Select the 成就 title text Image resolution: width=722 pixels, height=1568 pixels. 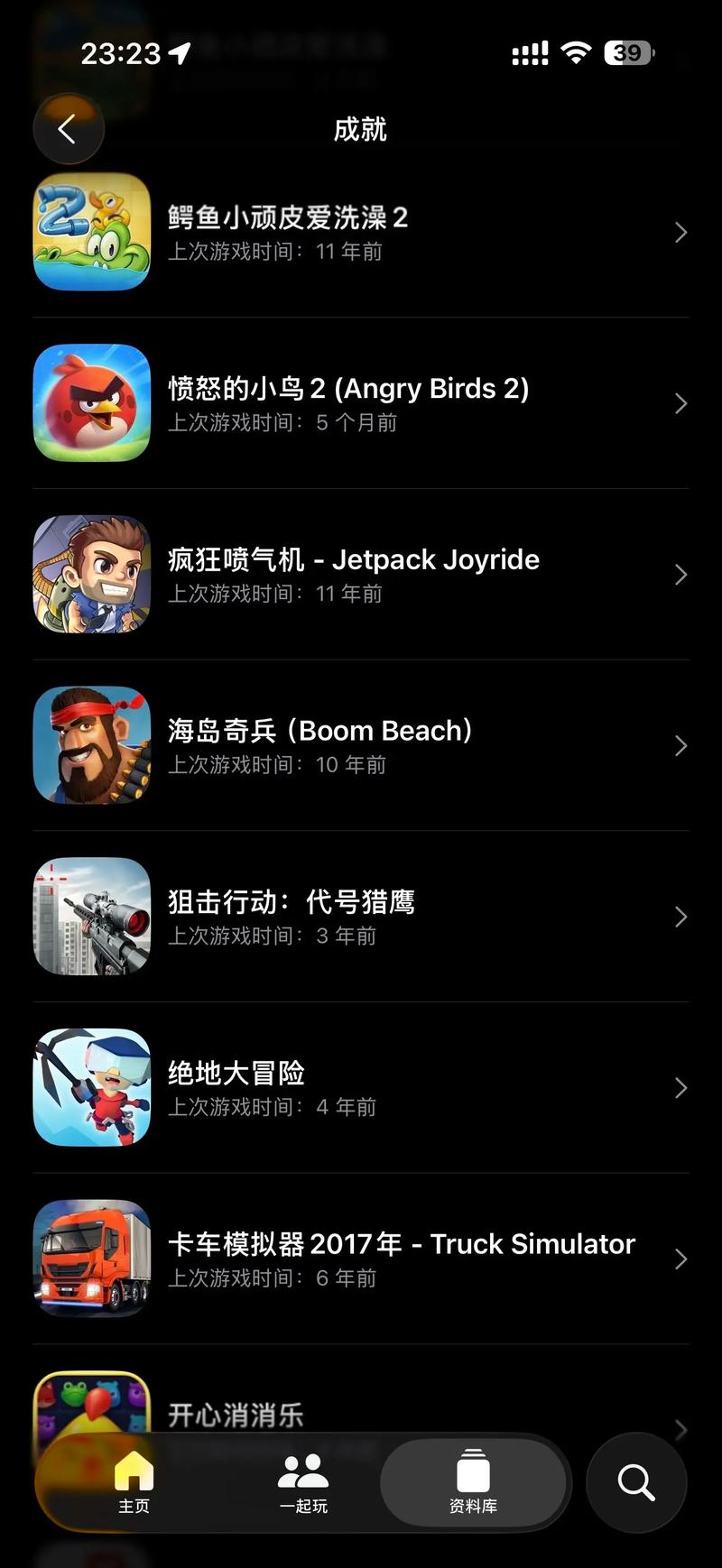[360, 129]
